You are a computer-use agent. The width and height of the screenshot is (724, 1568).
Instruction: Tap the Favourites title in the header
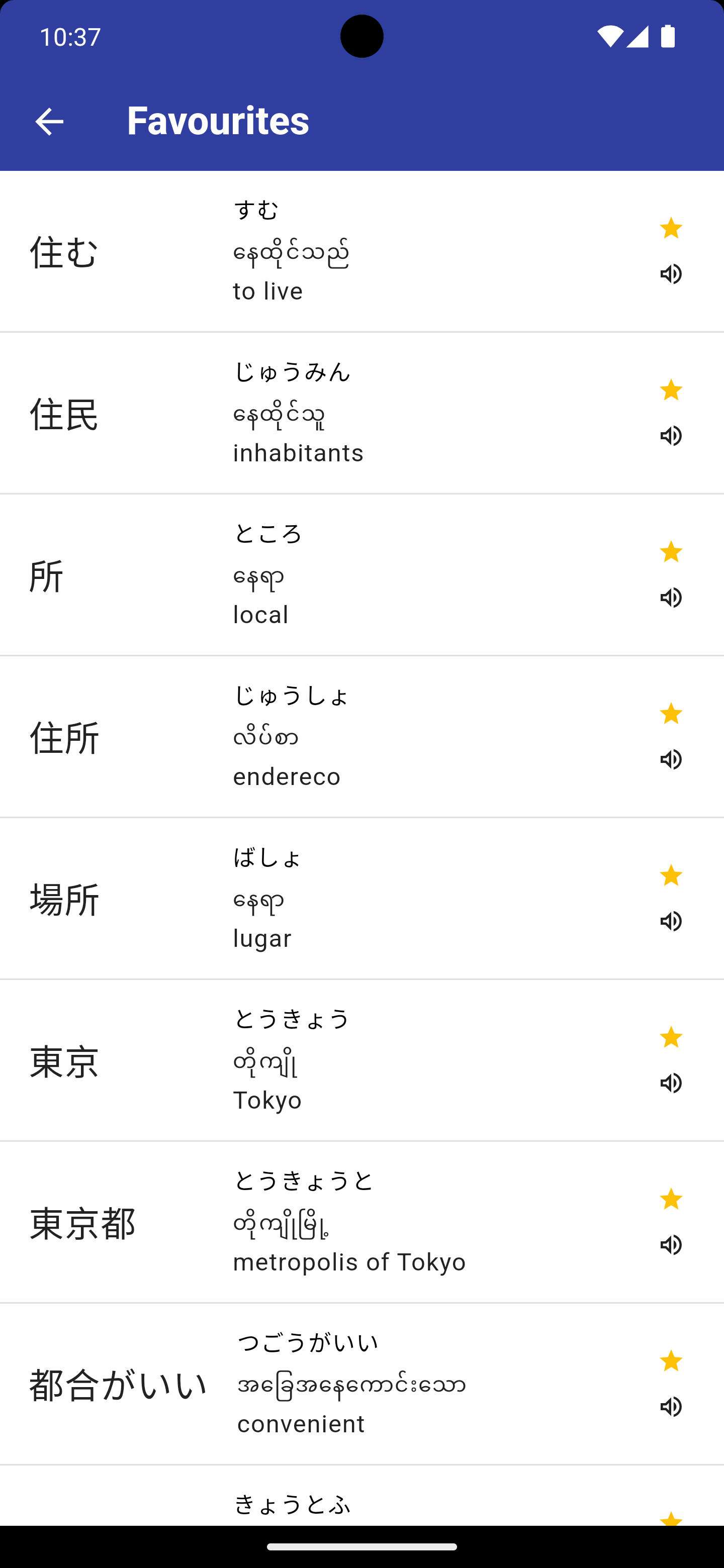217,121
